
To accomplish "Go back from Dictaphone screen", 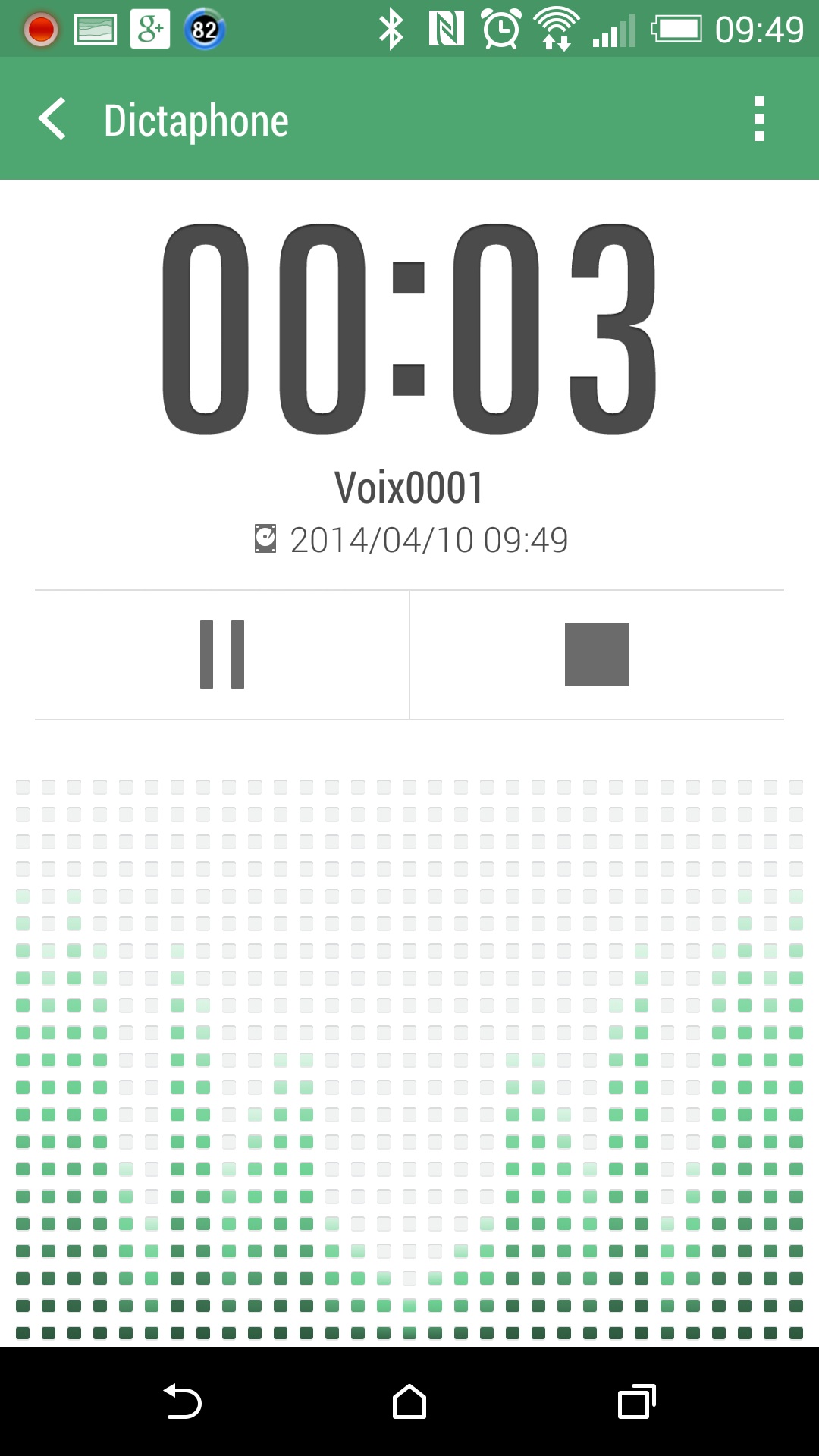I will pos(53,119).
